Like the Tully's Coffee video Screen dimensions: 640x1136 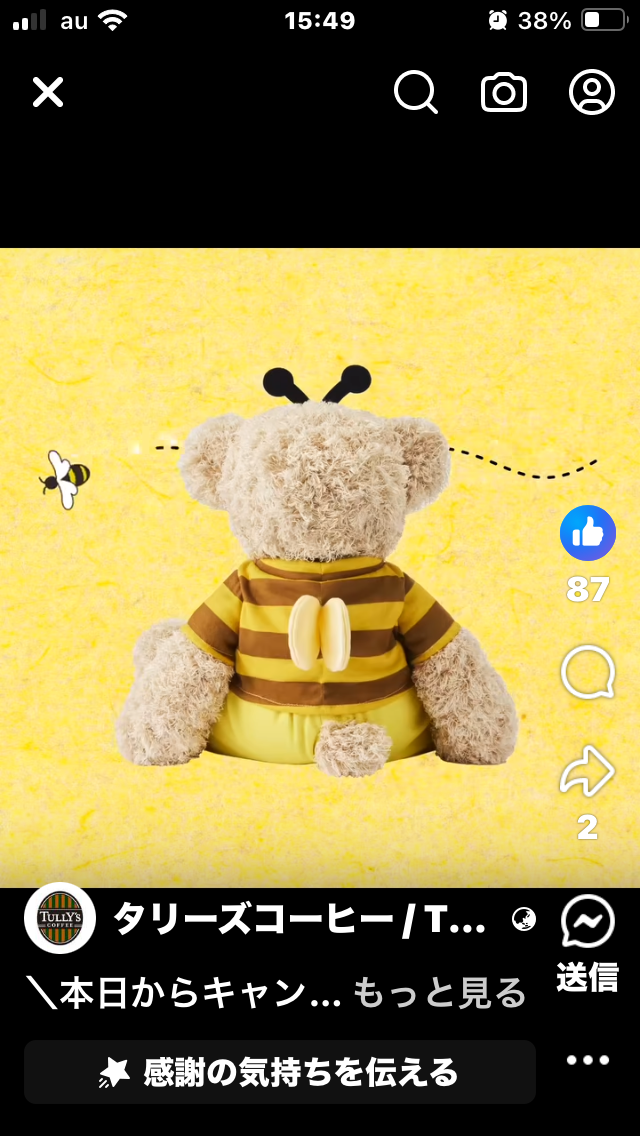(x=587, y=533)
